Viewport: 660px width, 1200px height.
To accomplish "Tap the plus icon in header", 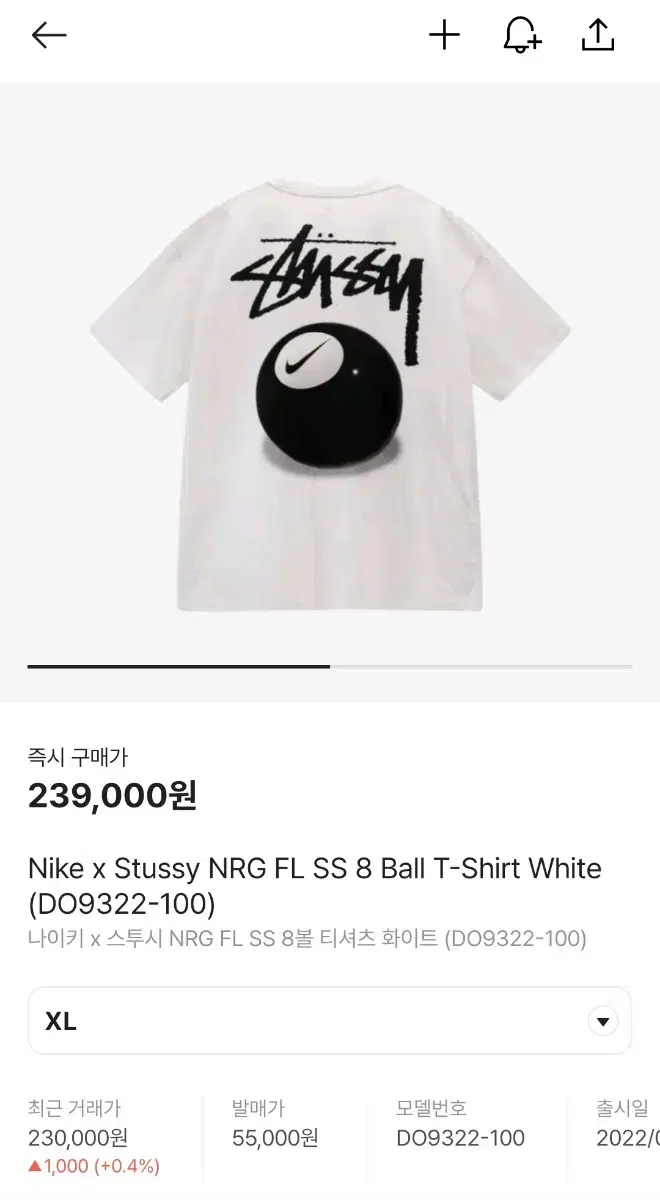I will [x=444, y=36].
